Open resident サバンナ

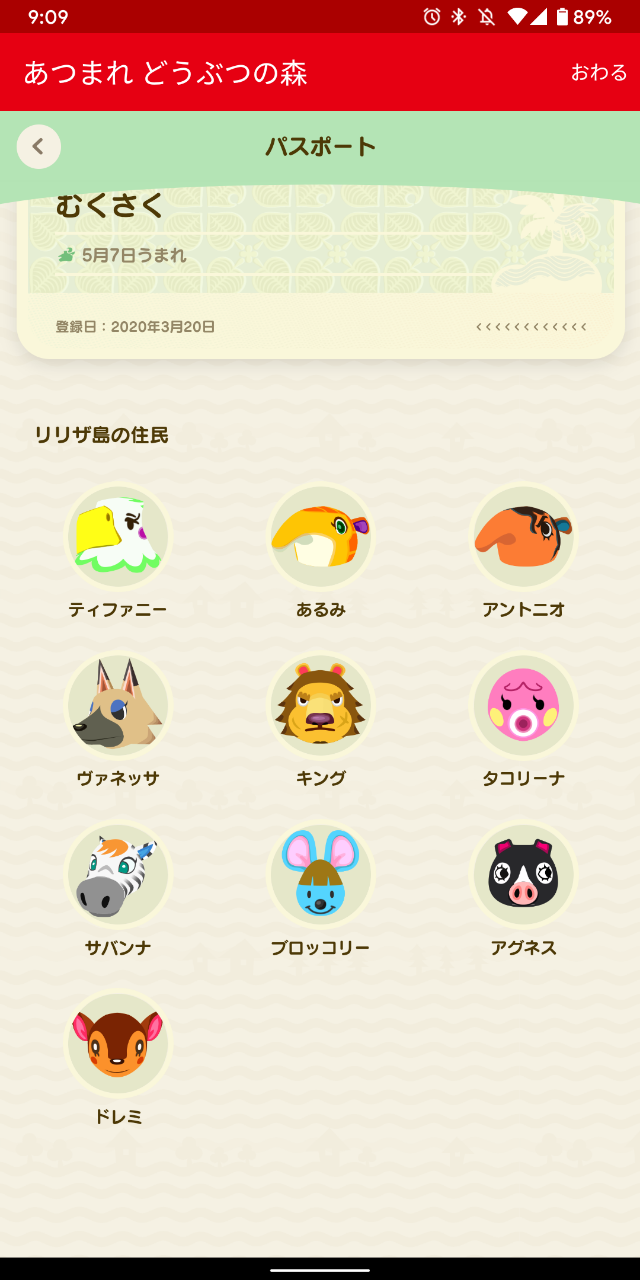[118, 876]
